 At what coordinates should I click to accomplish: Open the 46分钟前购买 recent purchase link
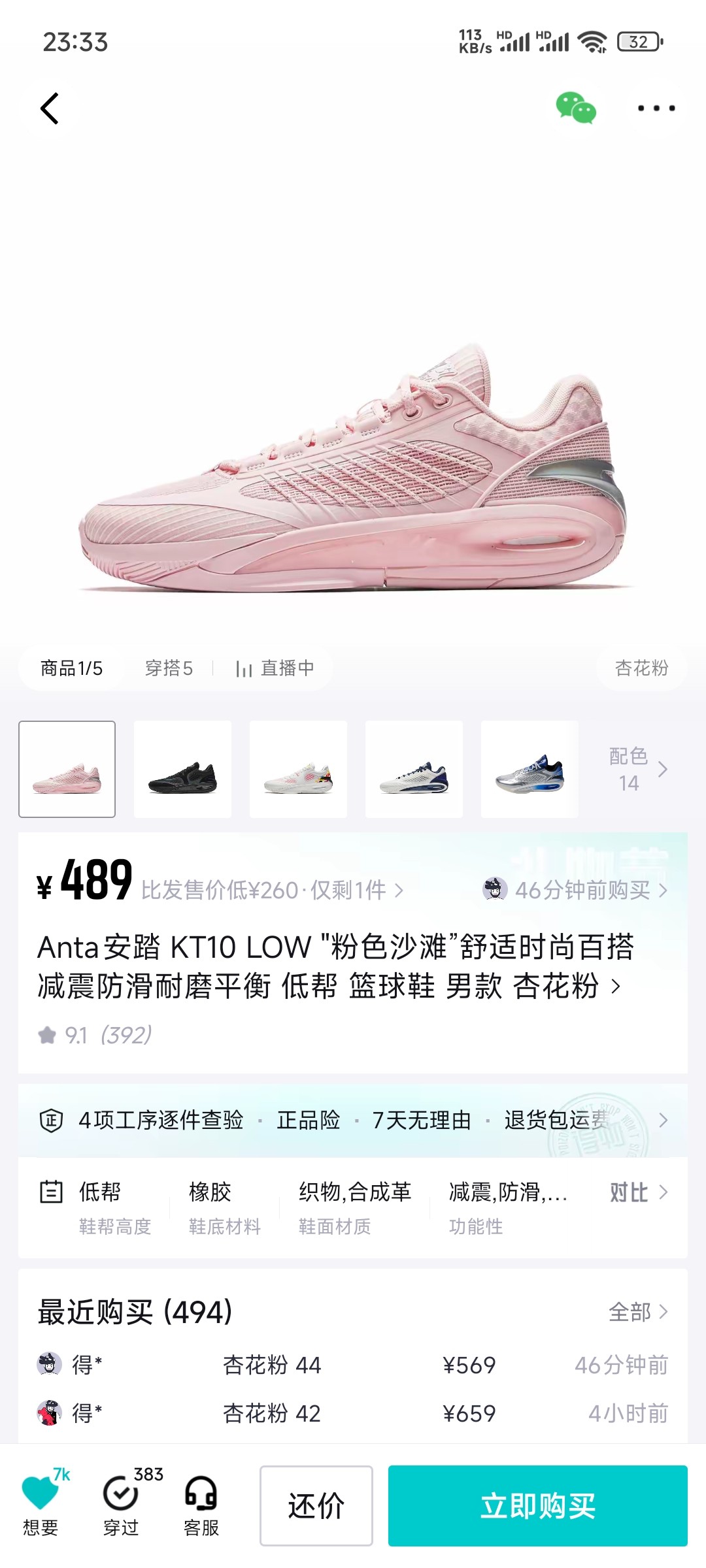(575, 890)
